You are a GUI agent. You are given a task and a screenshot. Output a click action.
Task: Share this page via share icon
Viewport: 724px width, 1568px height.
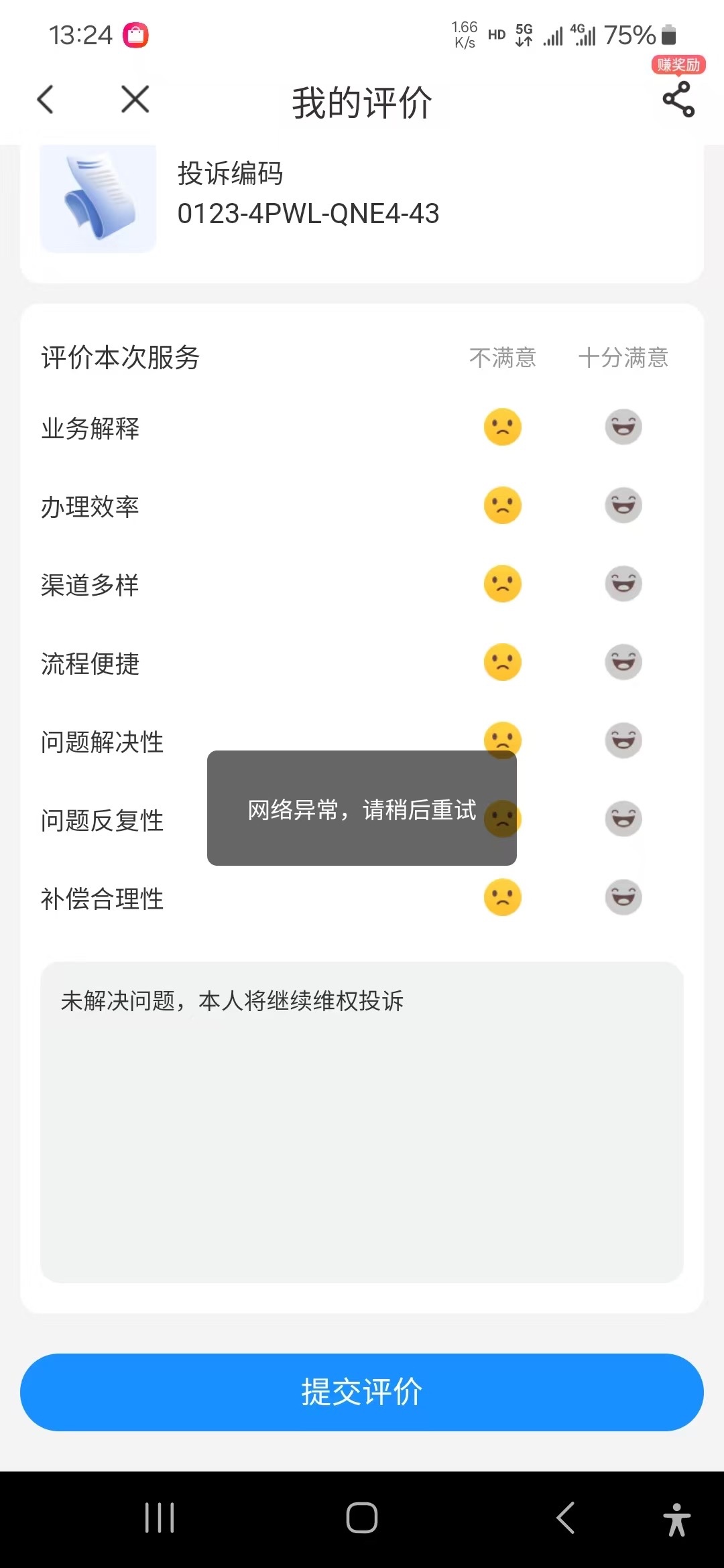[678, 100]
